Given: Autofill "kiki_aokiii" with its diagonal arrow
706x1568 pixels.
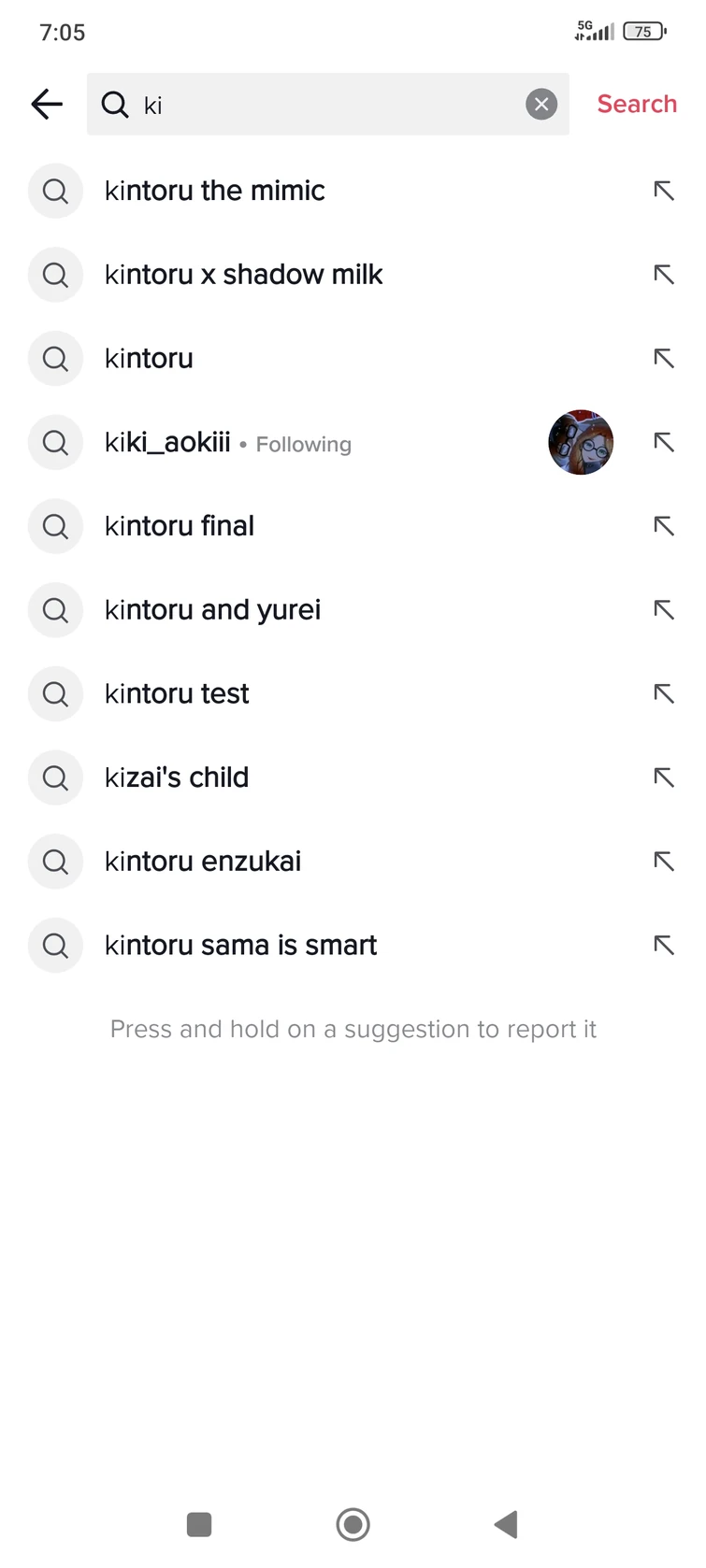Looking at the screenshot, I should [663, 442].
